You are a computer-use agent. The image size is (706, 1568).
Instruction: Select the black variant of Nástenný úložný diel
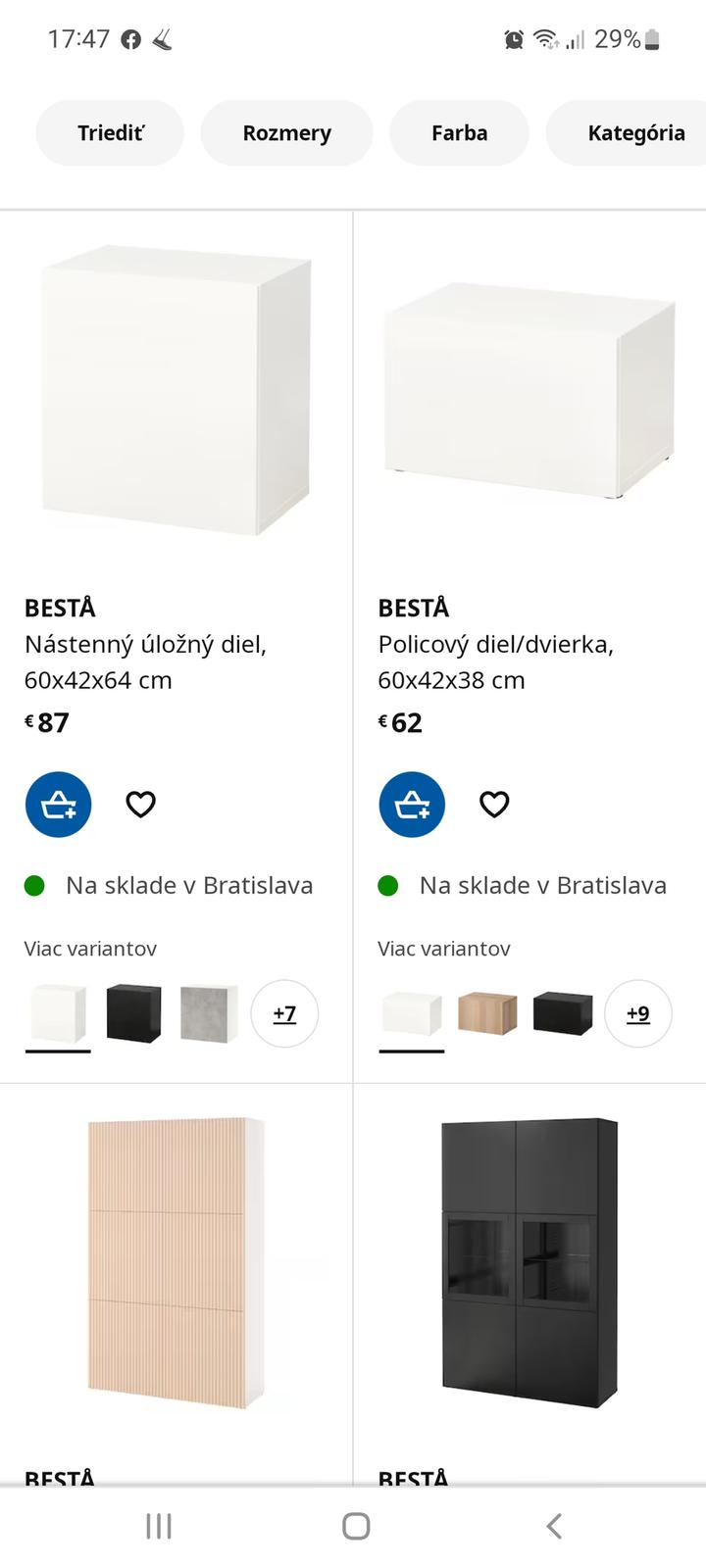tap(133, 1013)
